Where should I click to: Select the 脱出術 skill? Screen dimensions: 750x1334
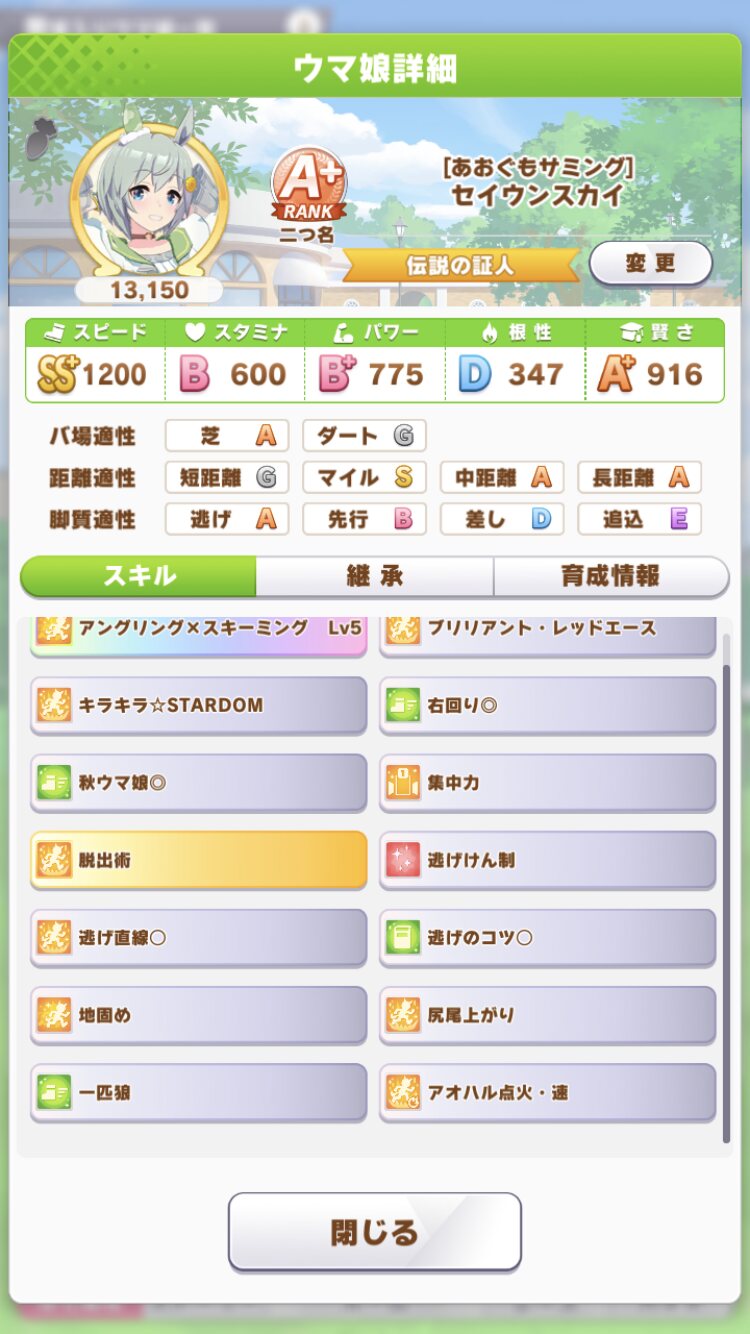pos(199,860)
